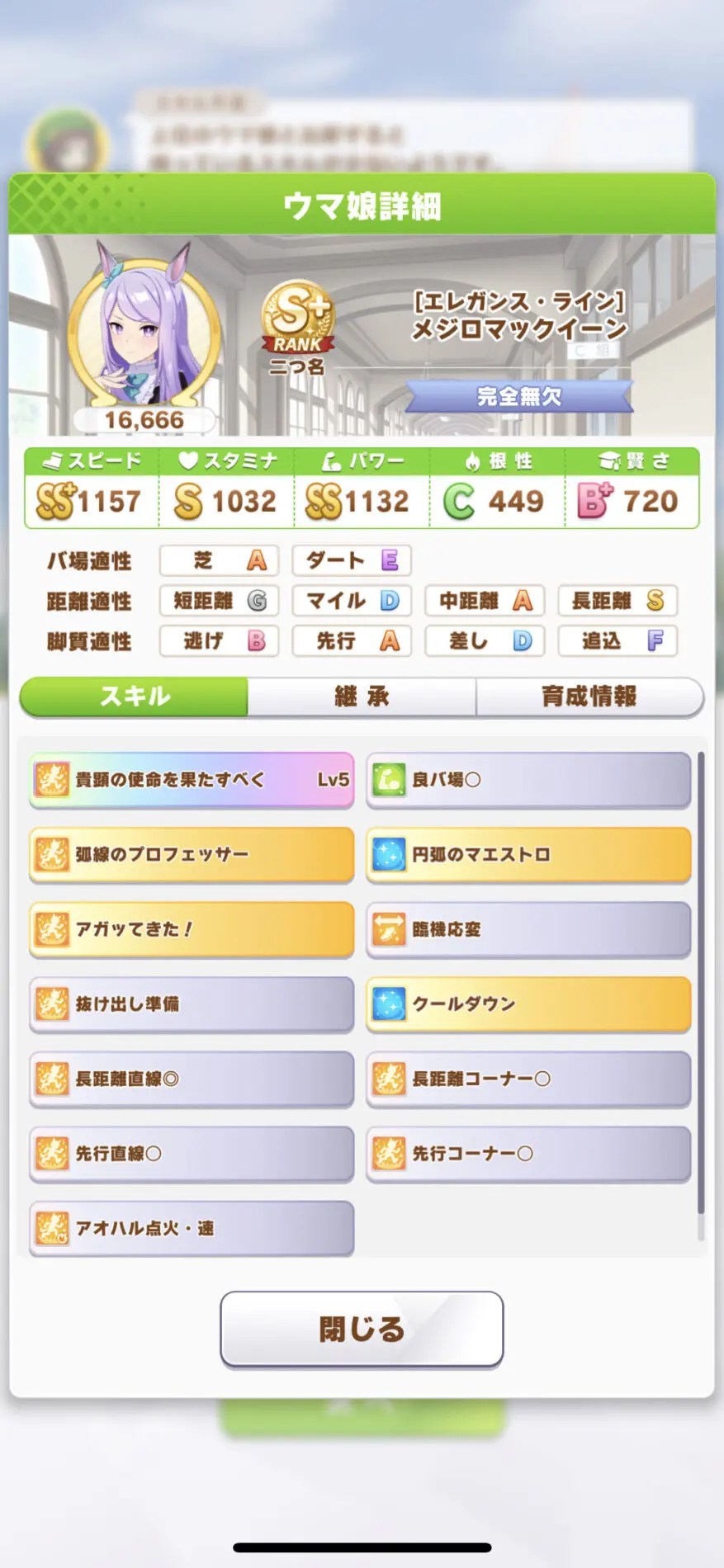Viewport: 724px width, 1568px height.
Task: Show details for 円弧のマエストロ
Action: point(528,854)
